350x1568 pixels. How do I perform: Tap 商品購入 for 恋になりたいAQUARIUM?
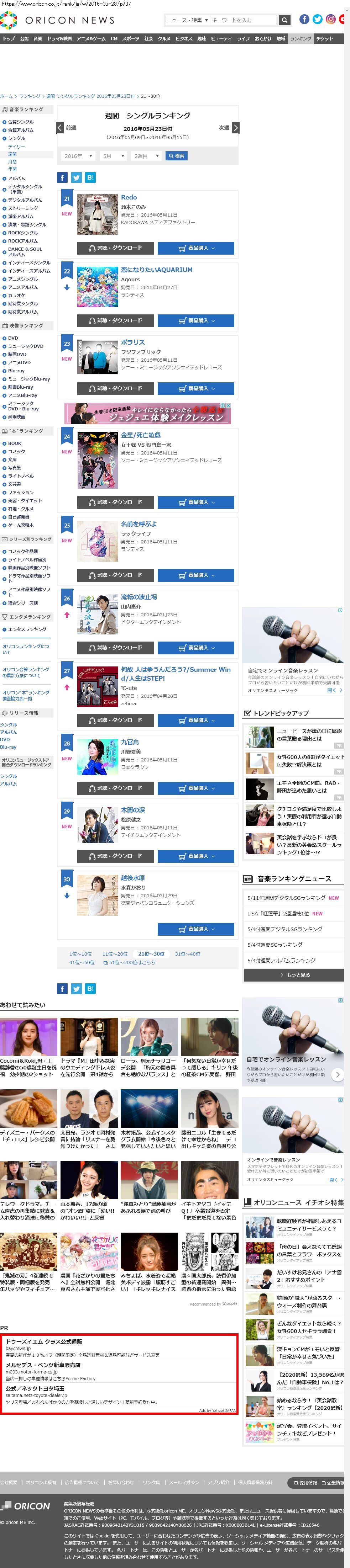[x=196, y=320]
